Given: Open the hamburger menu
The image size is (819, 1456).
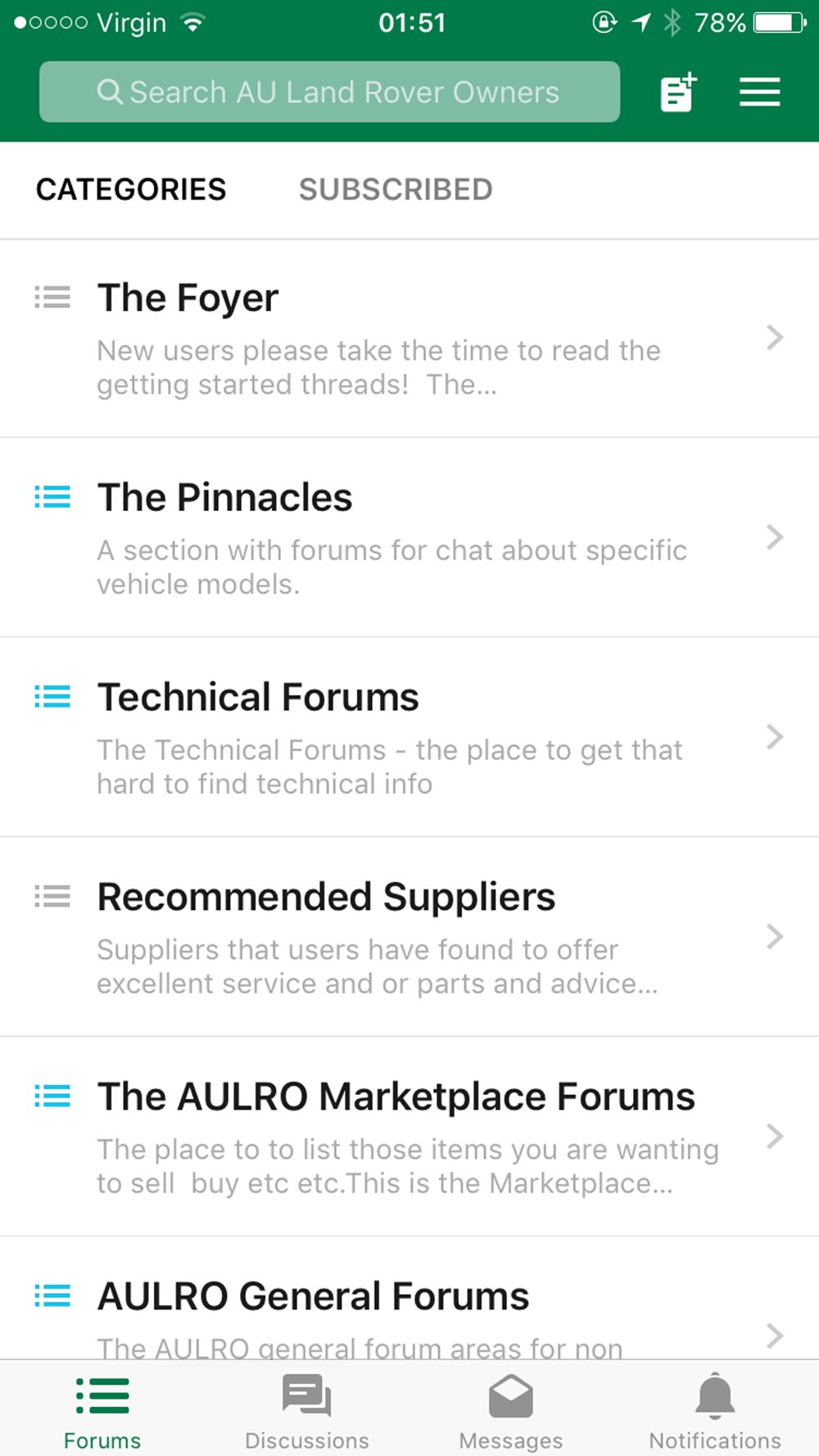Looking at the screenshot, I should (x=759, y=92).
